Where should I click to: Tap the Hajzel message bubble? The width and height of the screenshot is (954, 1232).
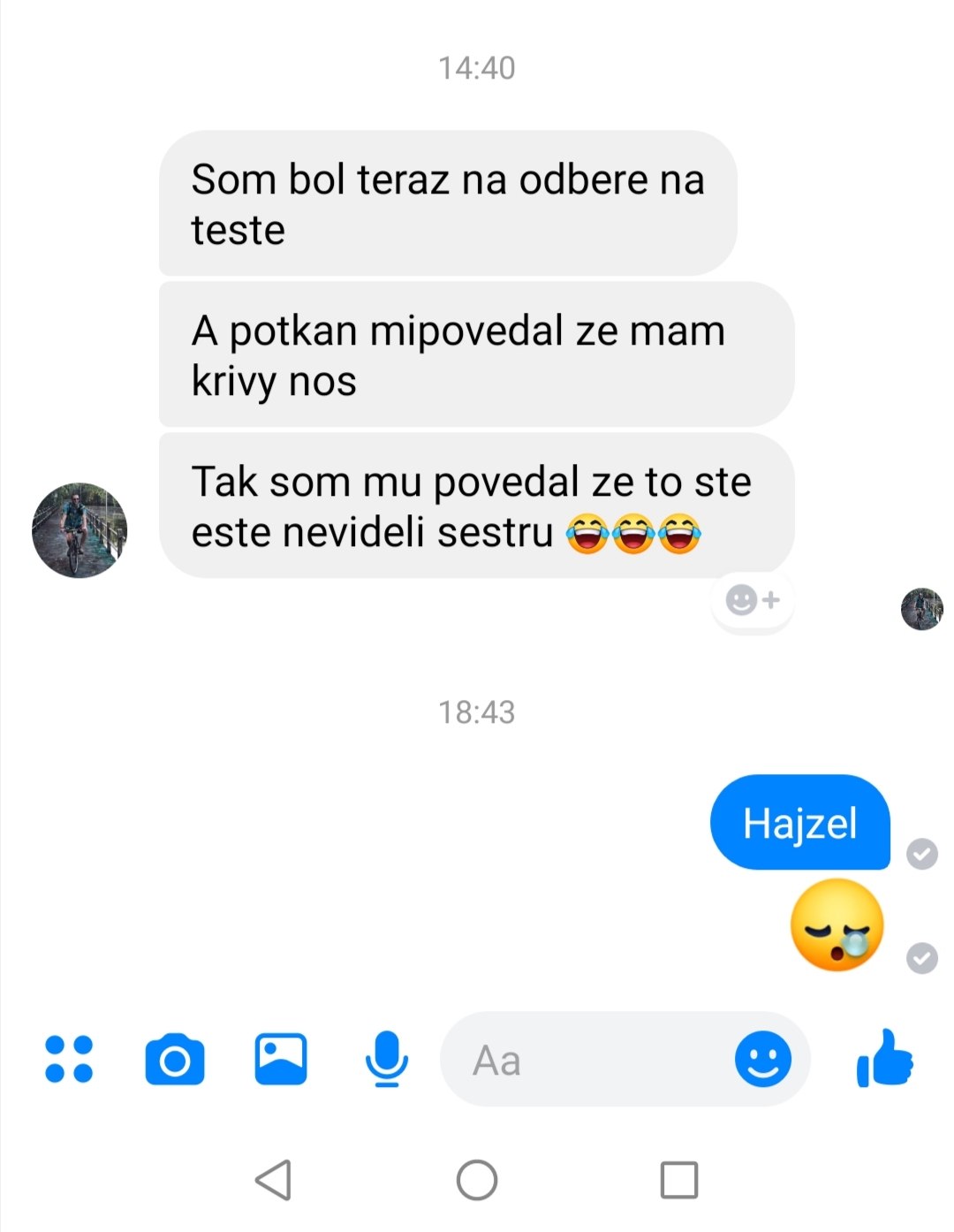coord(799,823)
